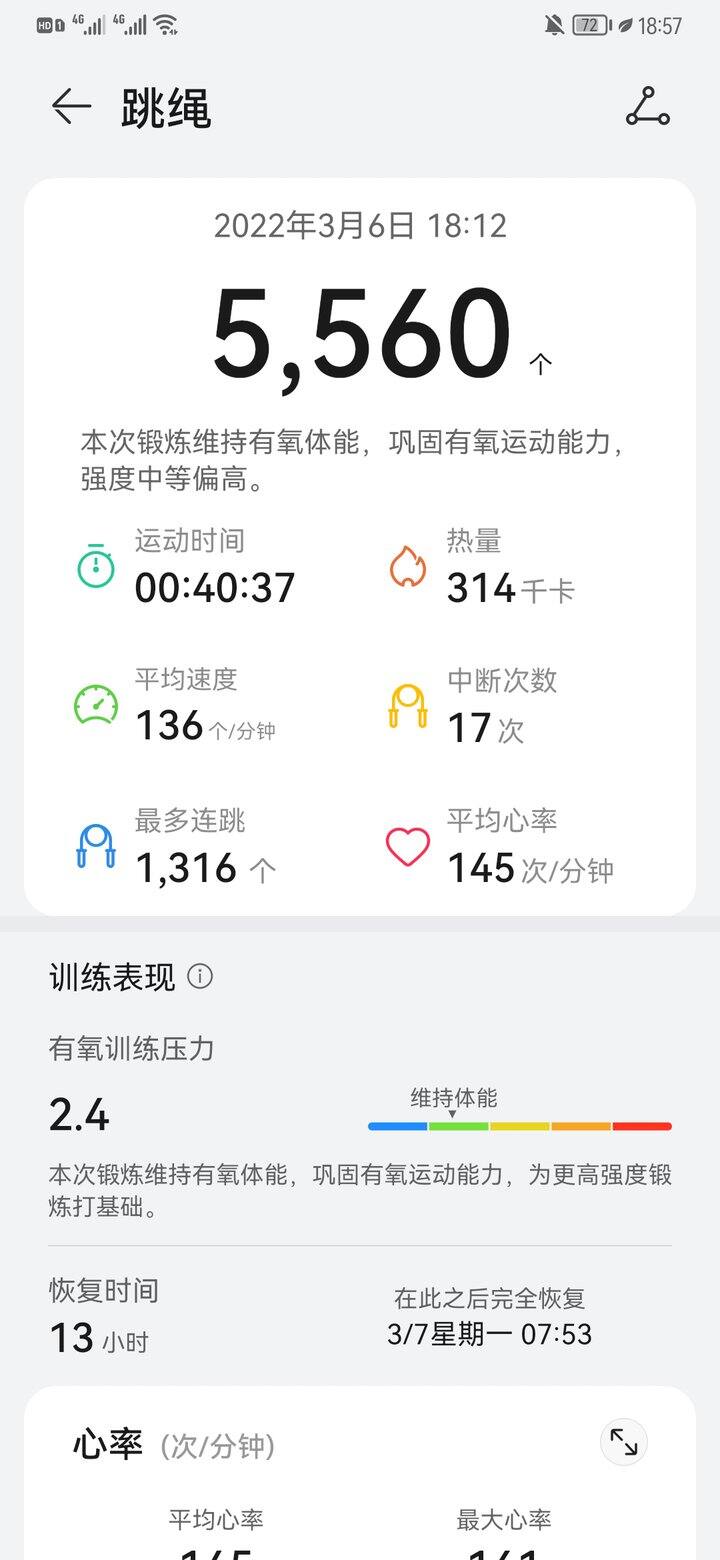Go back from the 跳绳 workout page

pyautogui.click(x=71, y=107)
